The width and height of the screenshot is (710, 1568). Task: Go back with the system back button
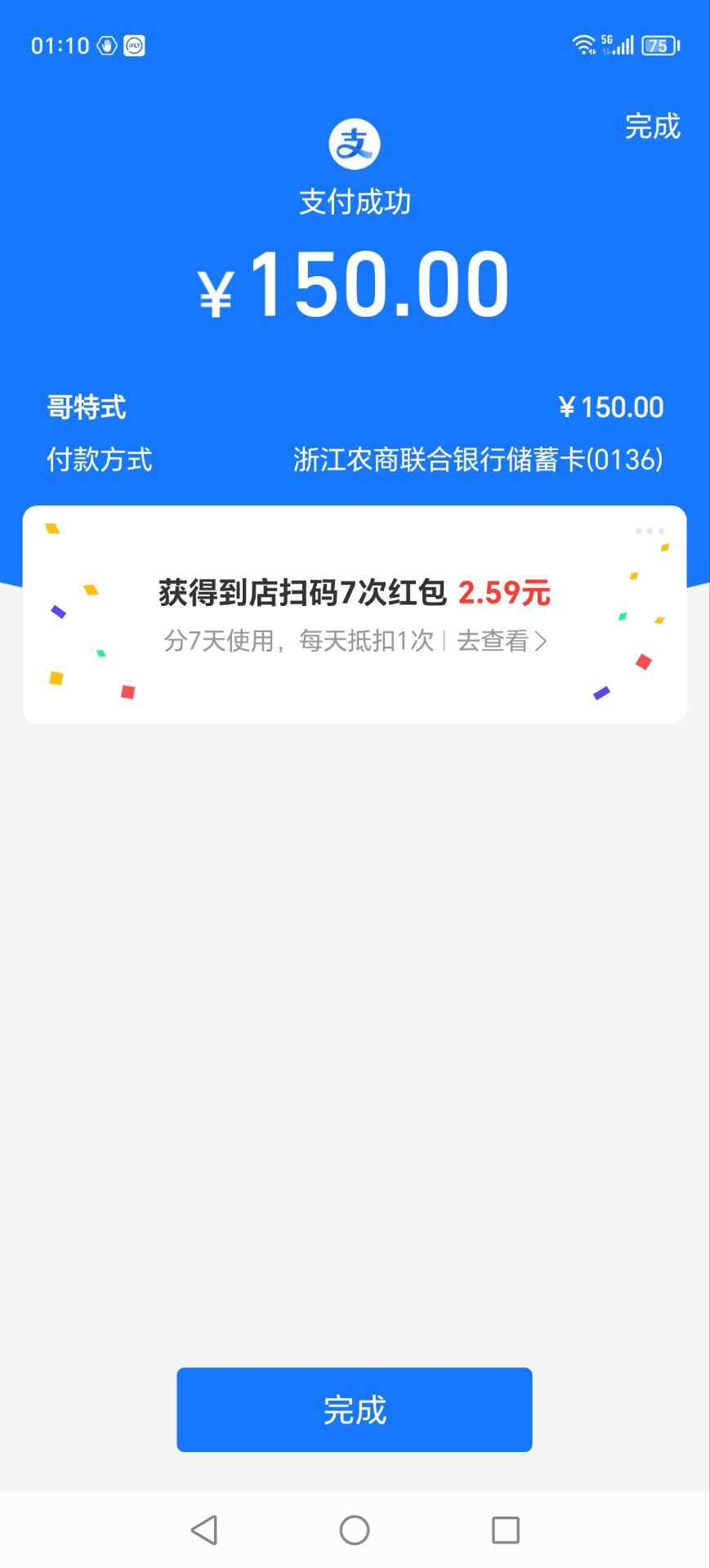[x=204, y=1530]
